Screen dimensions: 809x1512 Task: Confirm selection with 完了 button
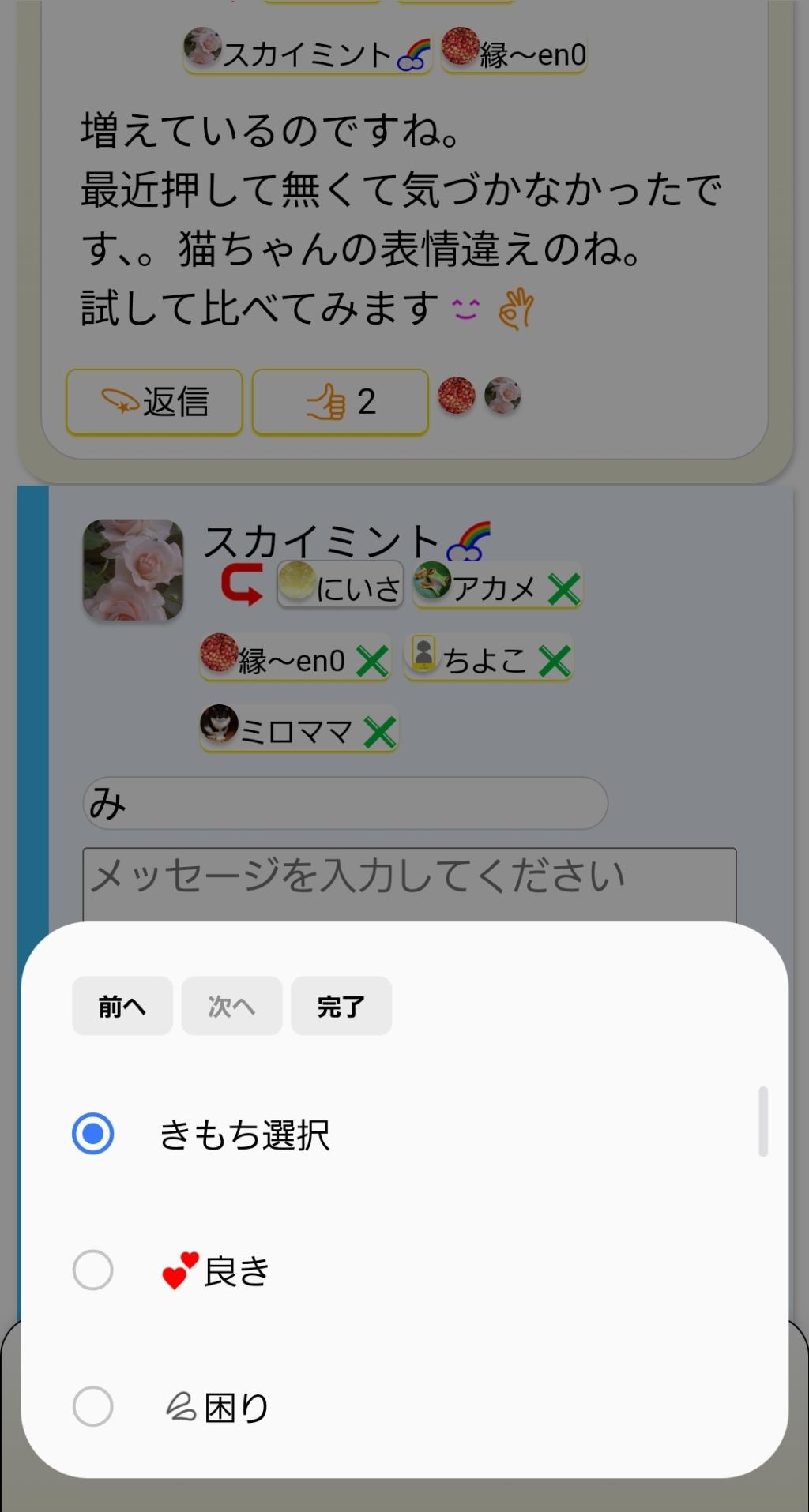(x=341, y=1005)
